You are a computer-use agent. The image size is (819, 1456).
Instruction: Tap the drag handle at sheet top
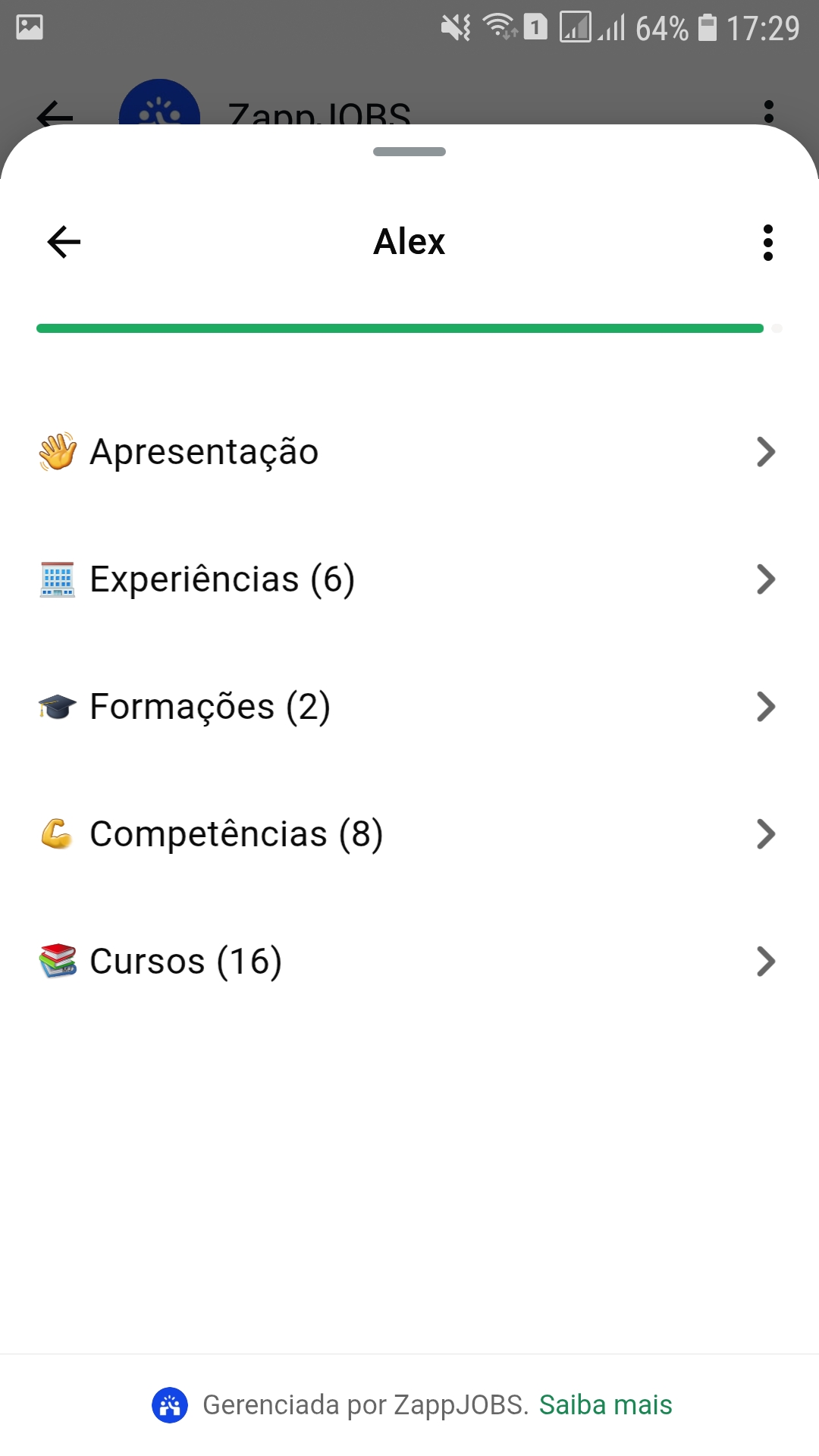click(x=409, y=152)
